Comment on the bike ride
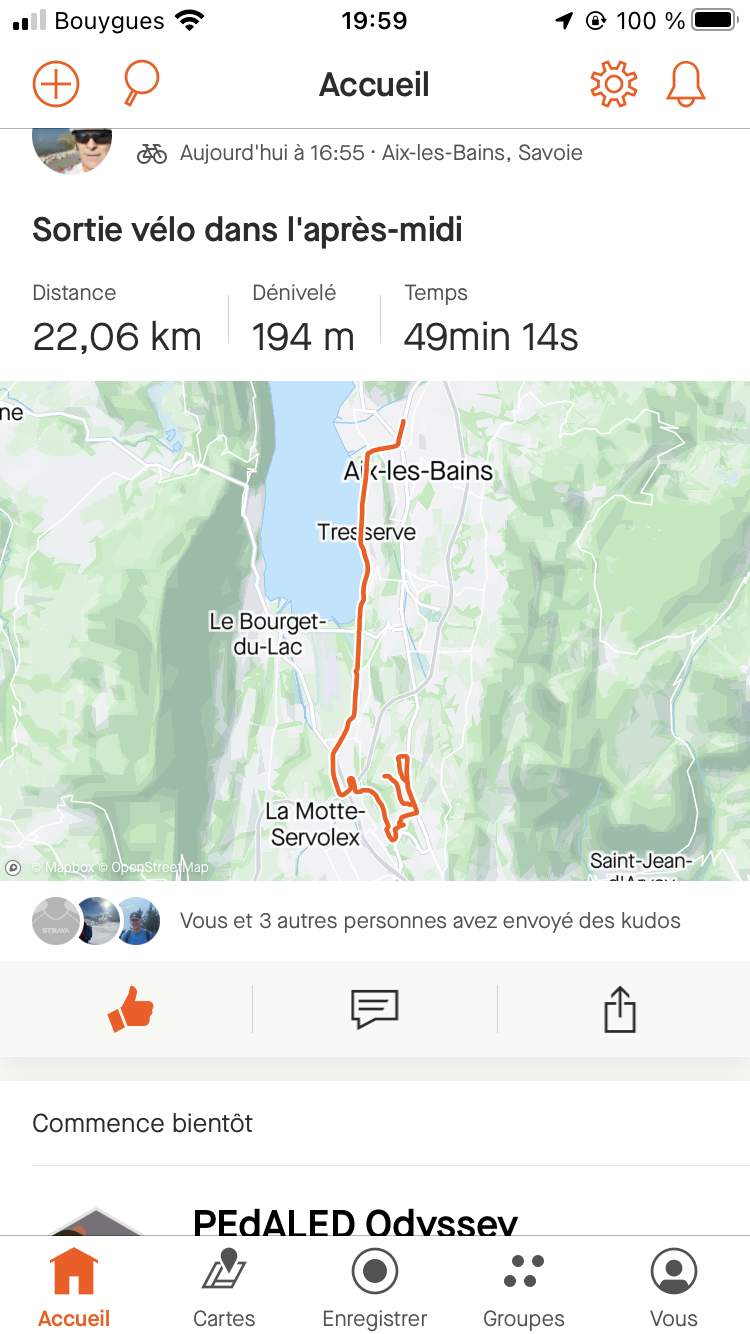750x1334 pixels. click(x=375, y=1009)
